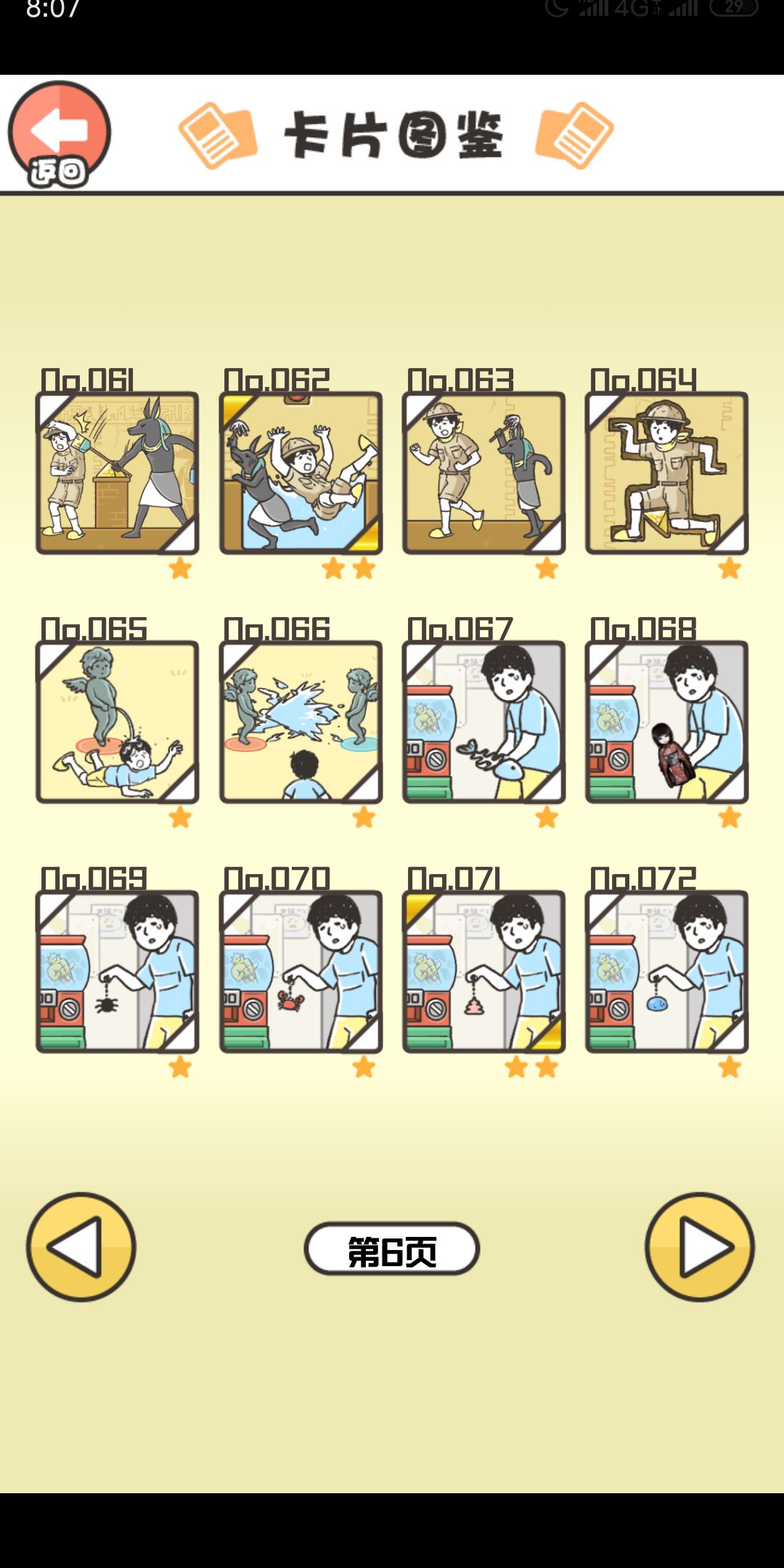
Task: Tap card No.067 with the fish bones
Action: [481, 719]
